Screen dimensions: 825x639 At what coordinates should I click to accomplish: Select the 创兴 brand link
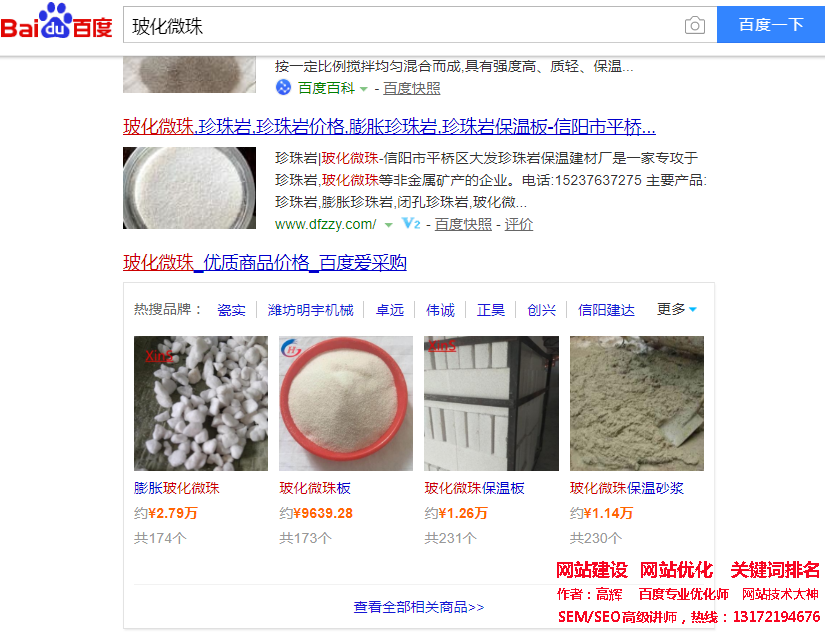pos(541,310)
